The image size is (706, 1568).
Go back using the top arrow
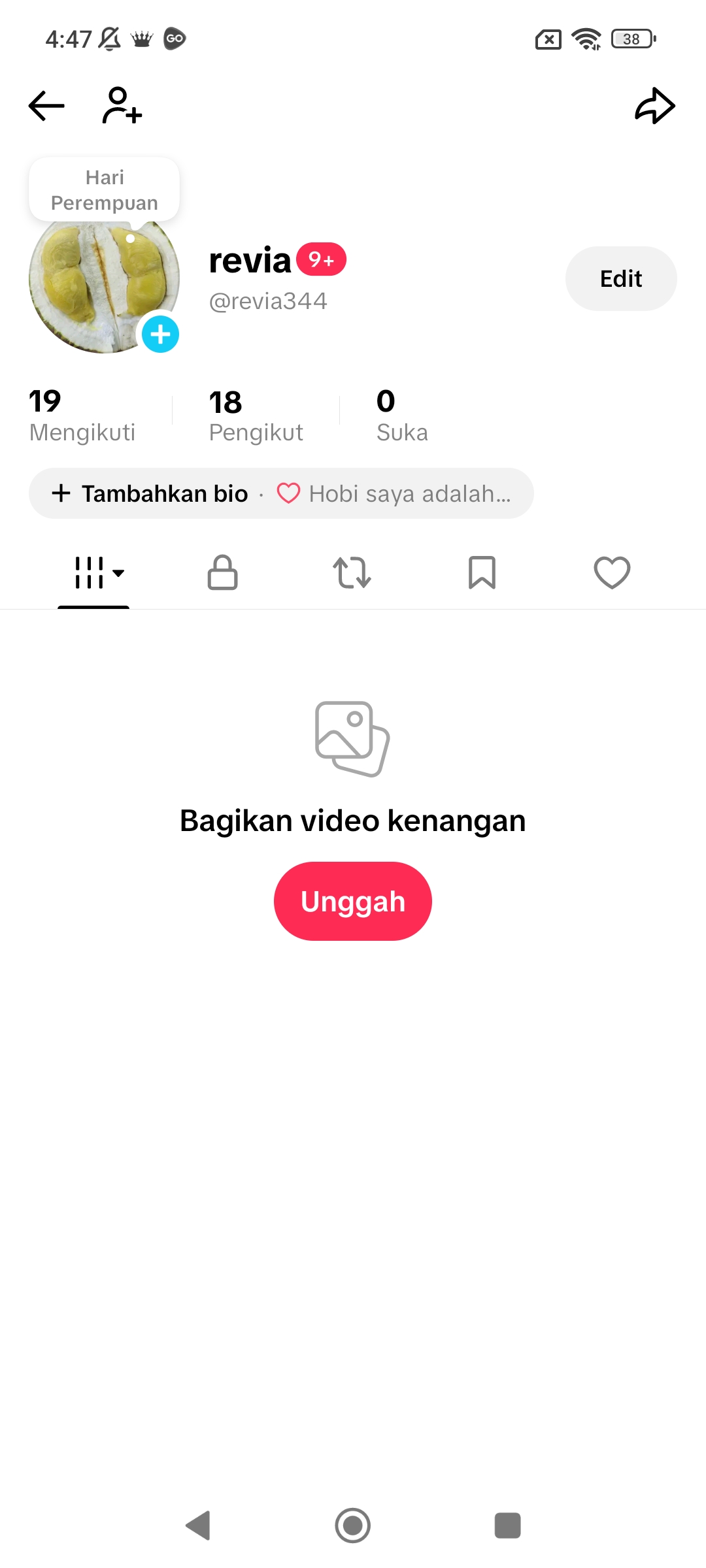[x=46, y=106]
